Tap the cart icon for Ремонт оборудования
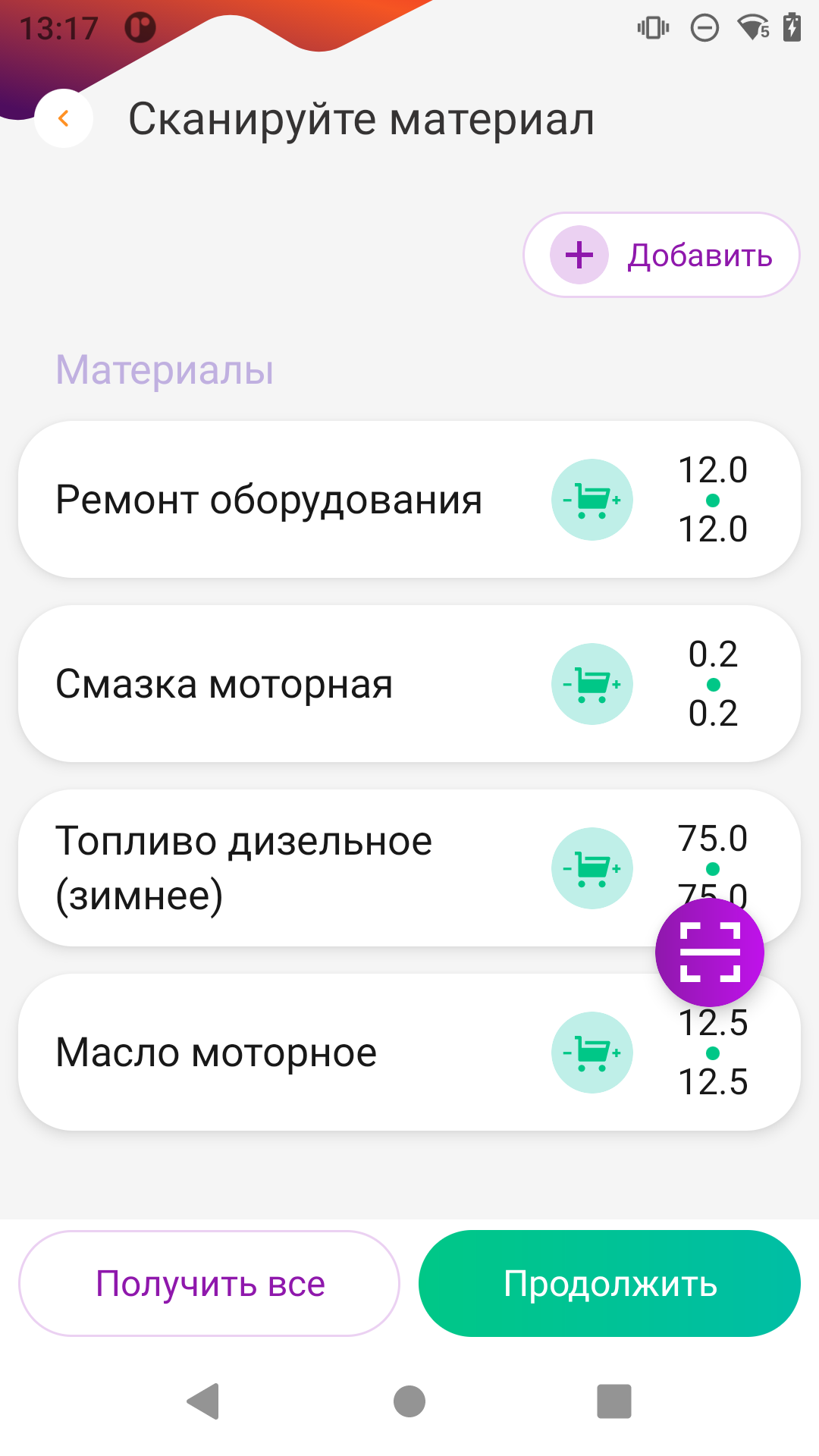819x1456 pixels. [591, 500]
